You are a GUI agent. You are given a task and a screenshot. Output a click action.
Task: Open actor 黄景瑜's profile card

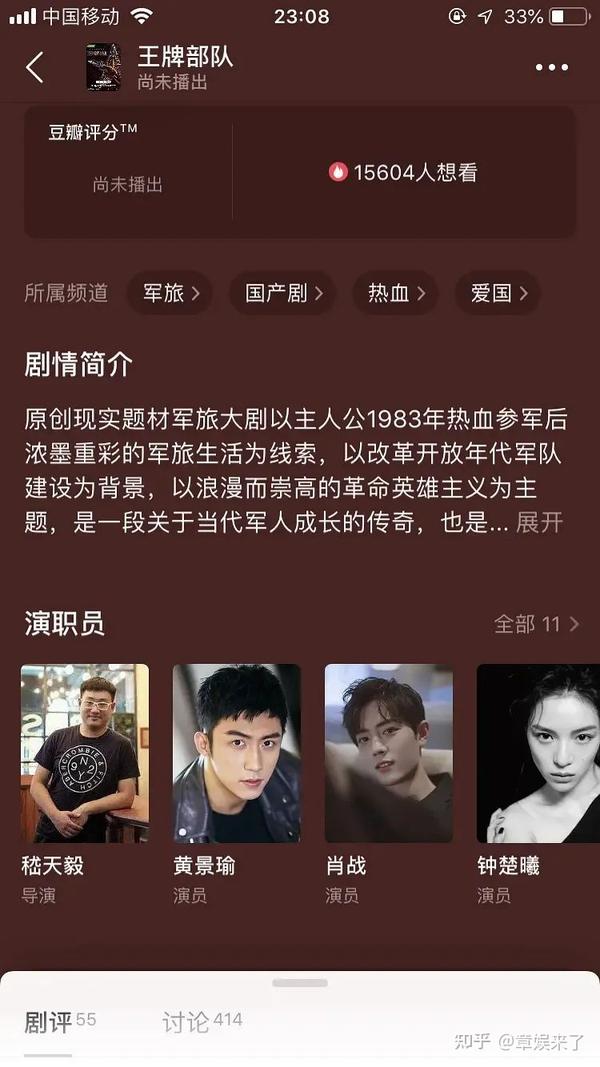click(237, 785)
